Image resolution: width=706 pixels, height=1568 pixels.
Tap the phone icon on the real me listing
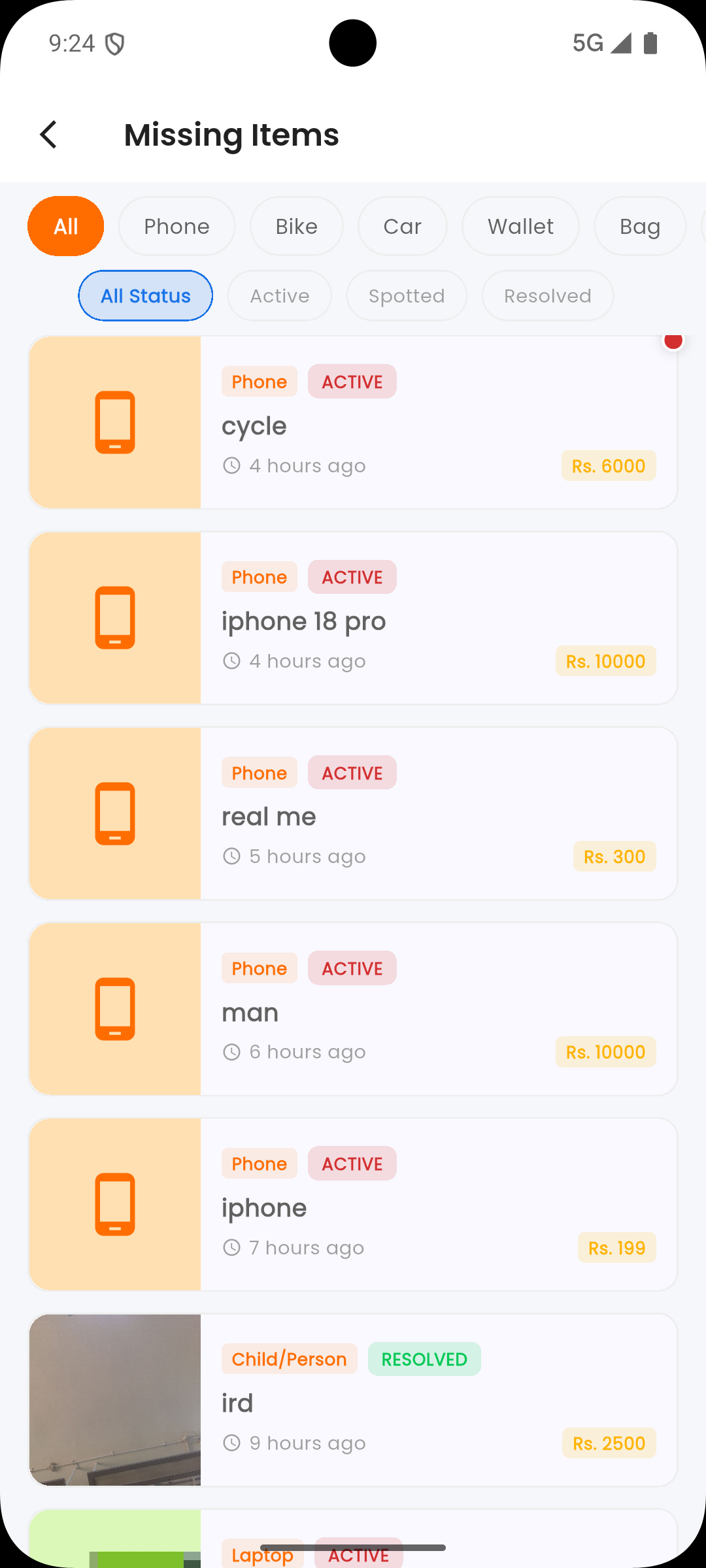pyautogui.click(x=114, y=813)
